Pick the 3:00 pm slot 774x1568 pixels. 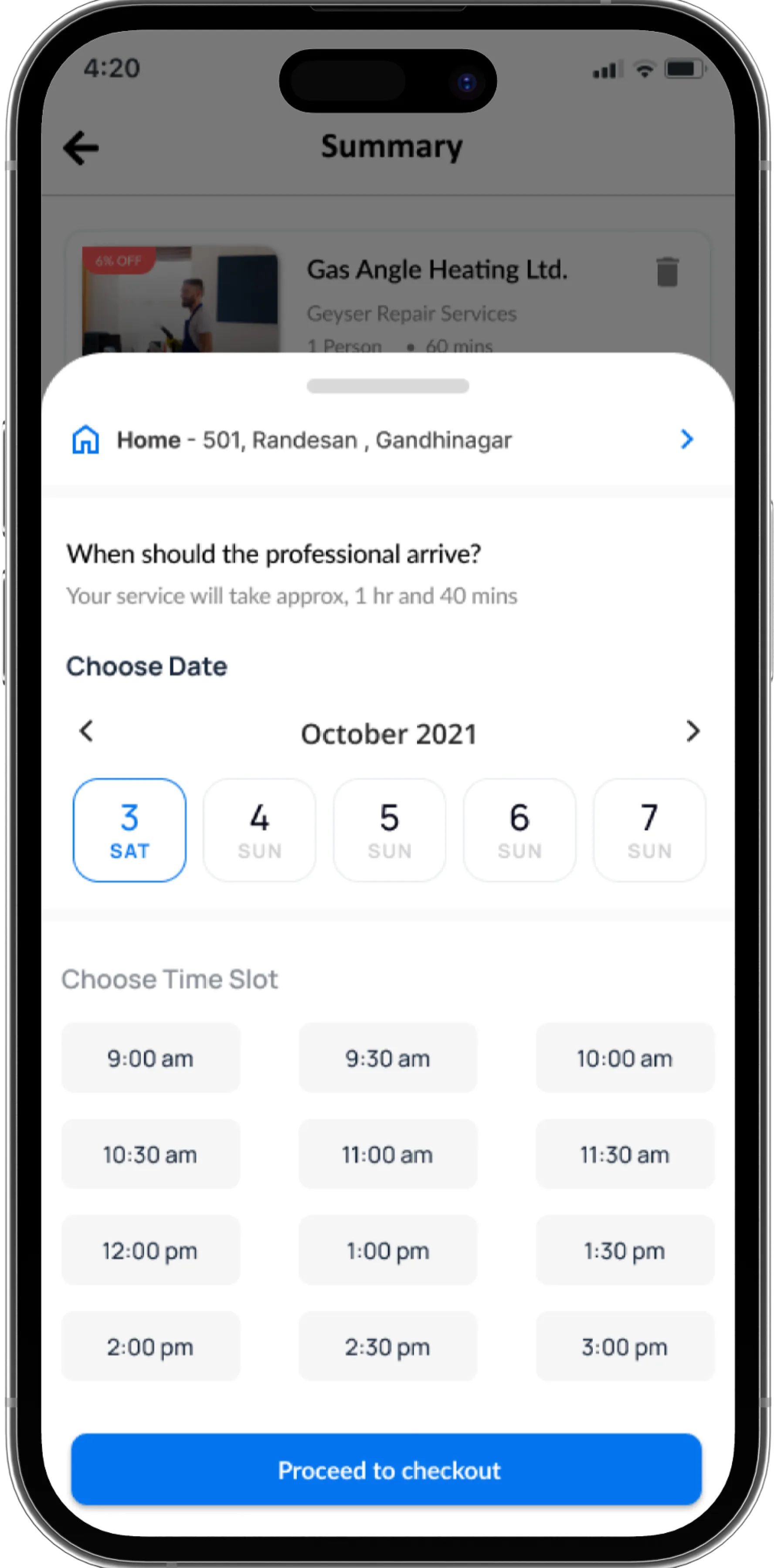(625, 1347)
